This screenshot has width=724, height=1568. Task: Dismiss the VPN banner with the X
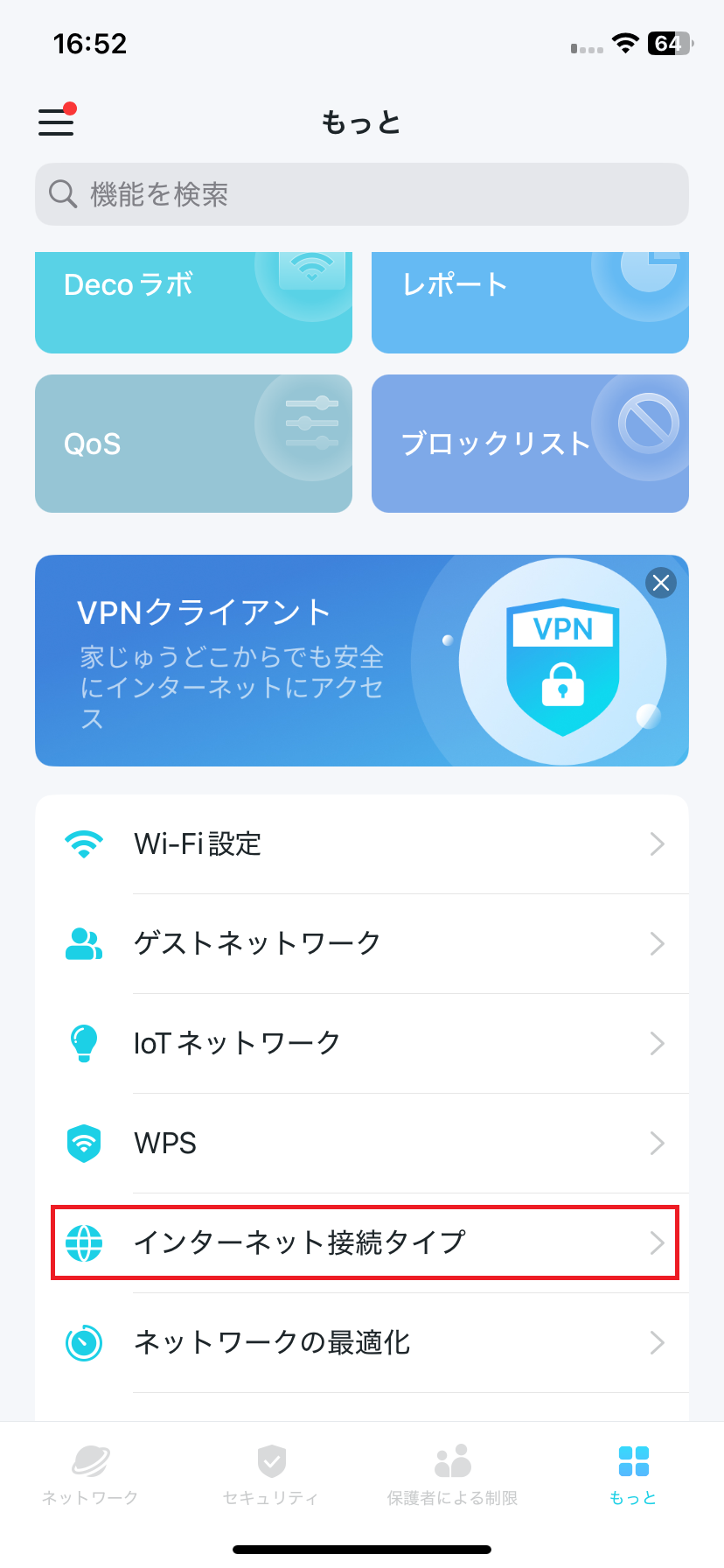(661, 583)
